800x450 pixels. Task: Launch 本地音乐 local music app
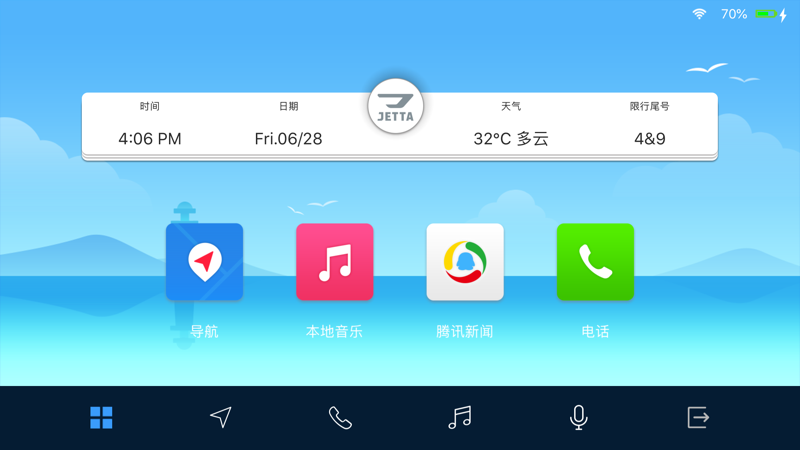(x=334, y=262)
